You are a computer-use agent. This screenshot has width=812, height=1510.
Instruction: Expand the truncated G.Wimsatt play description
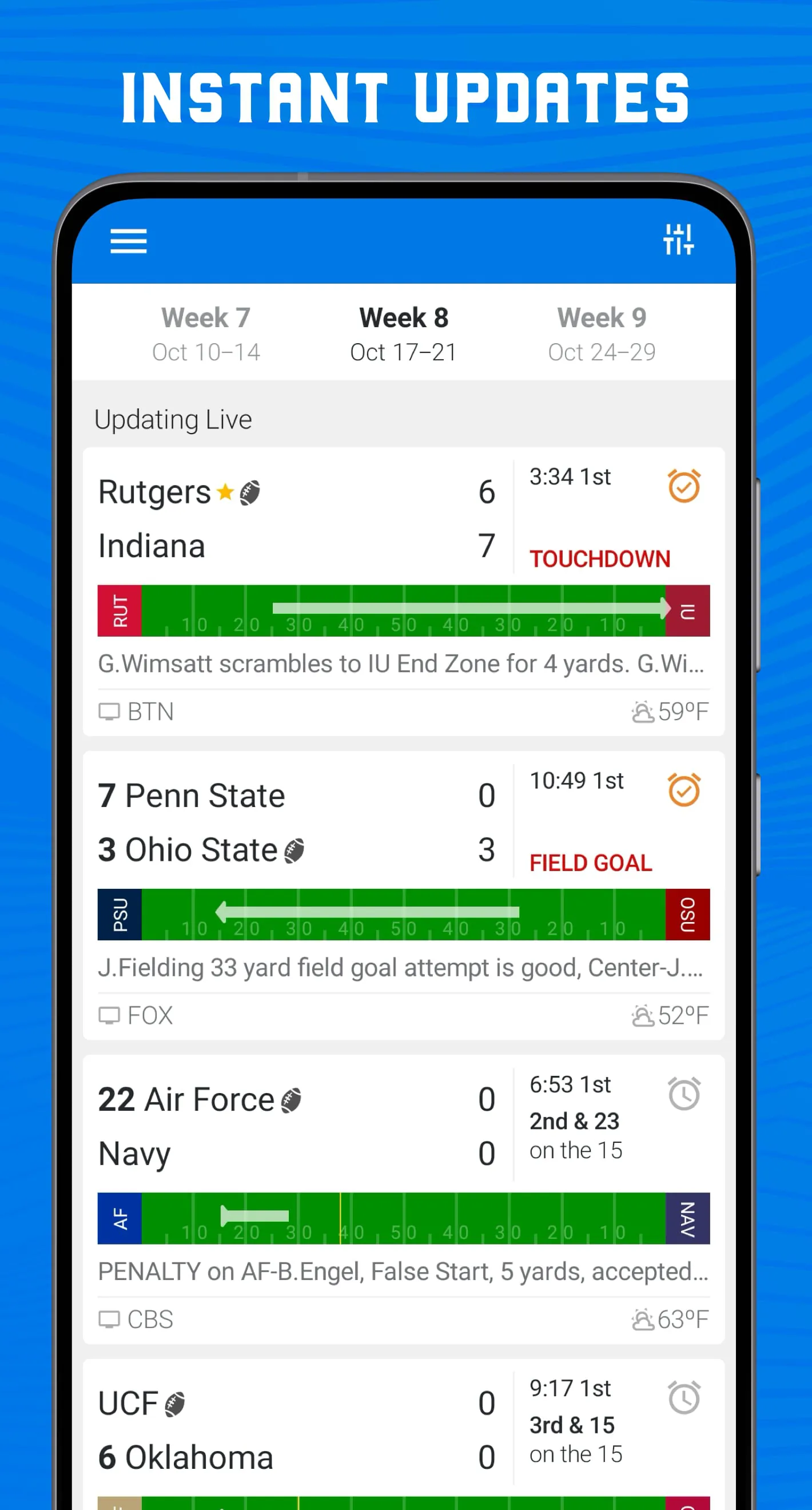pyautogui.click(x=403, y=663)
